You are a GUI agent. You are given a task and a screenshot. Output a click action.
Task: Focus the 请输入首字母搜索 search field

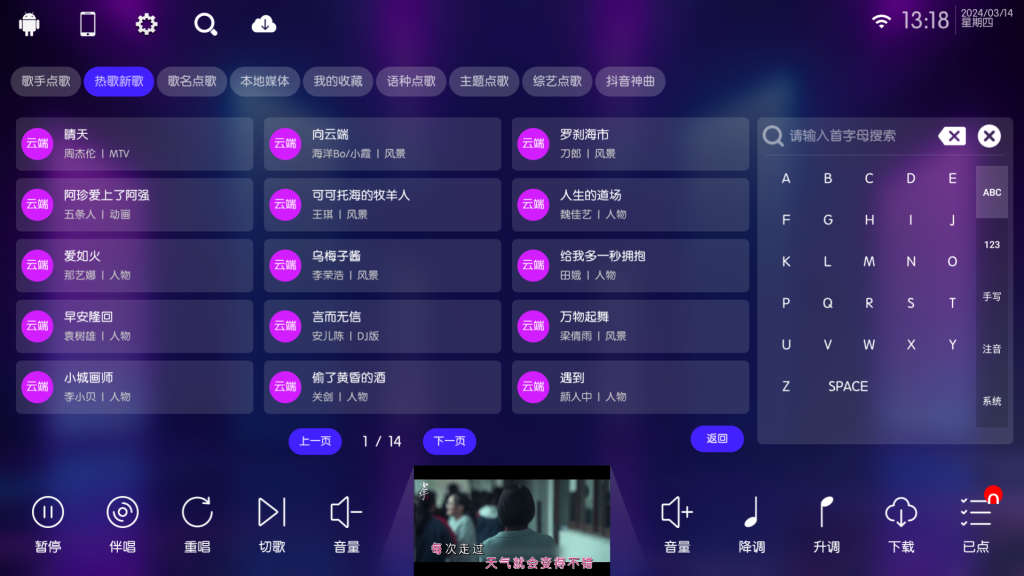click(x=855, y=136)
